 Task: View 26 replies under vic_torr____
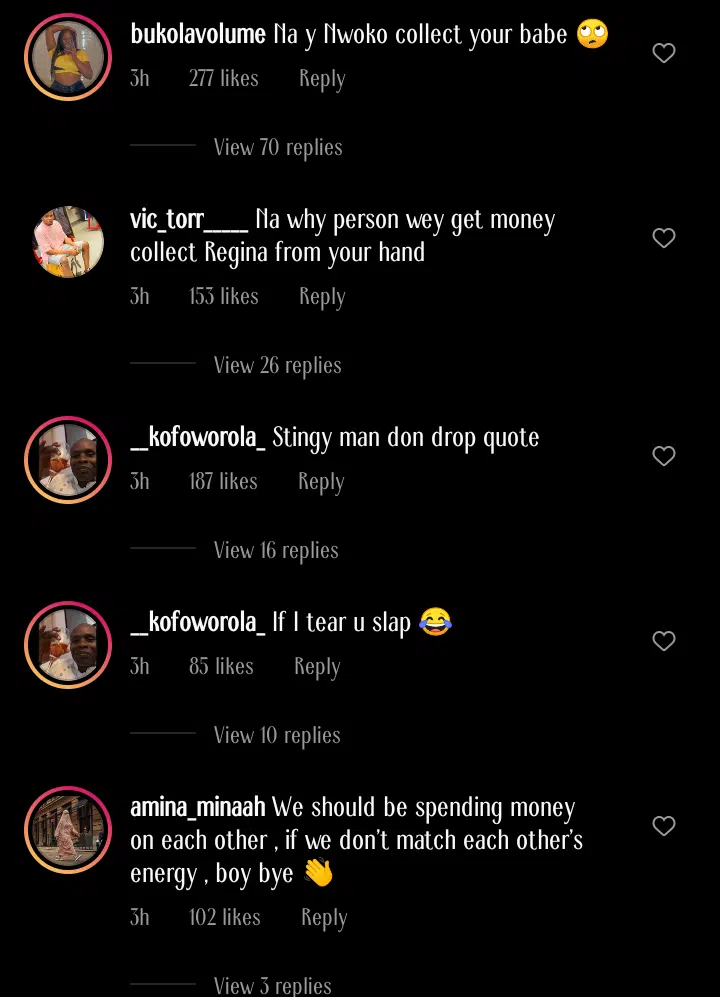pyautogui.click(x=277, y=366)
